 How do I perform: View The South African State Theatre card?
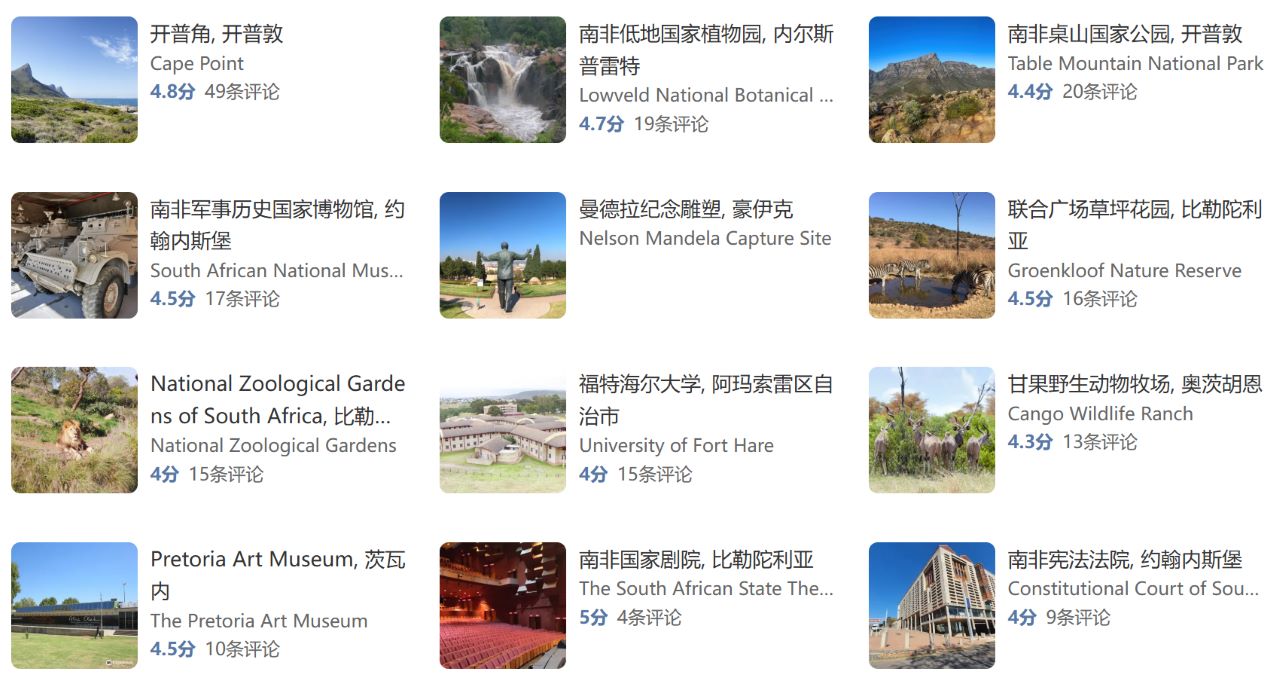click(696, 560)
